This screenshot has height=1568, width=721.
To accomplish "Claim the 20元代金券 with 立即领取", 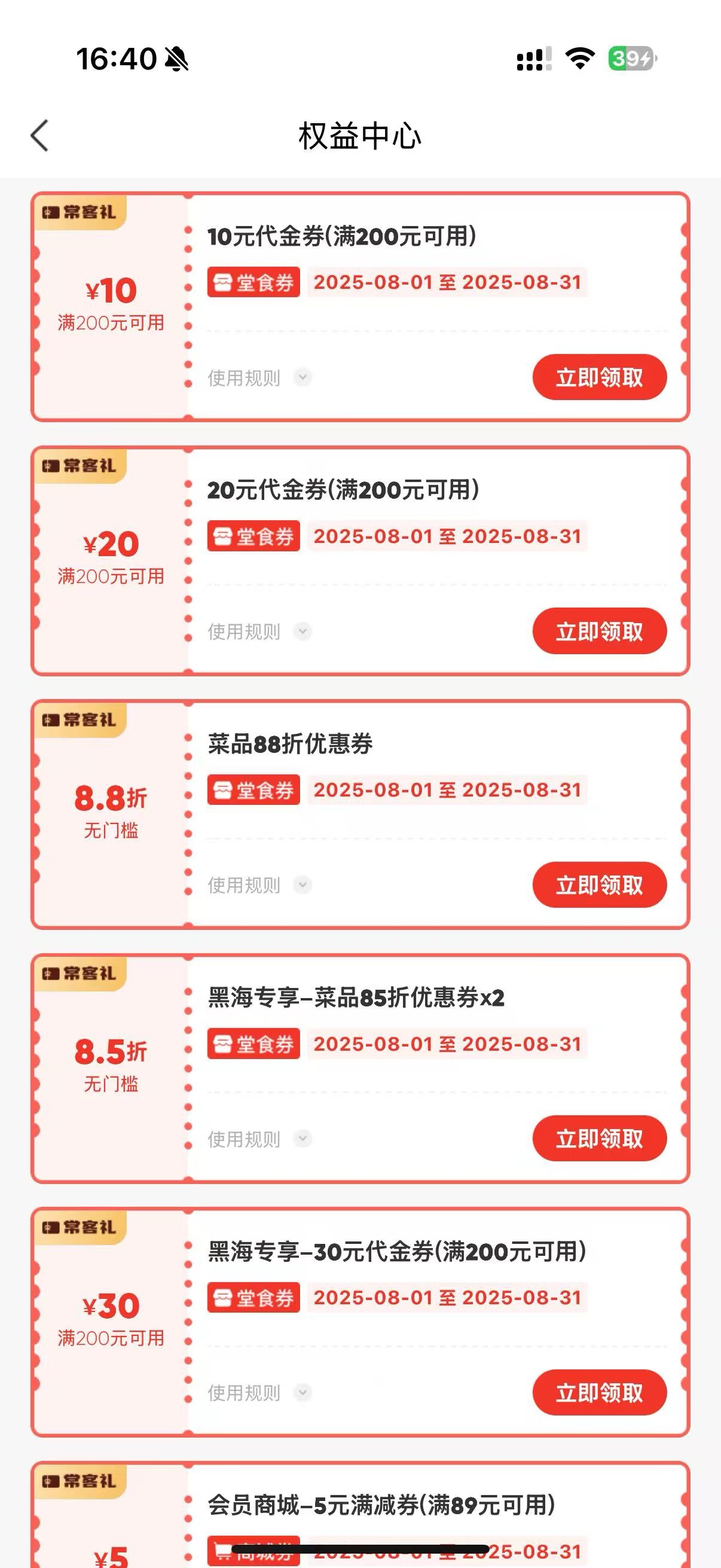I will [x=599, y=632].
